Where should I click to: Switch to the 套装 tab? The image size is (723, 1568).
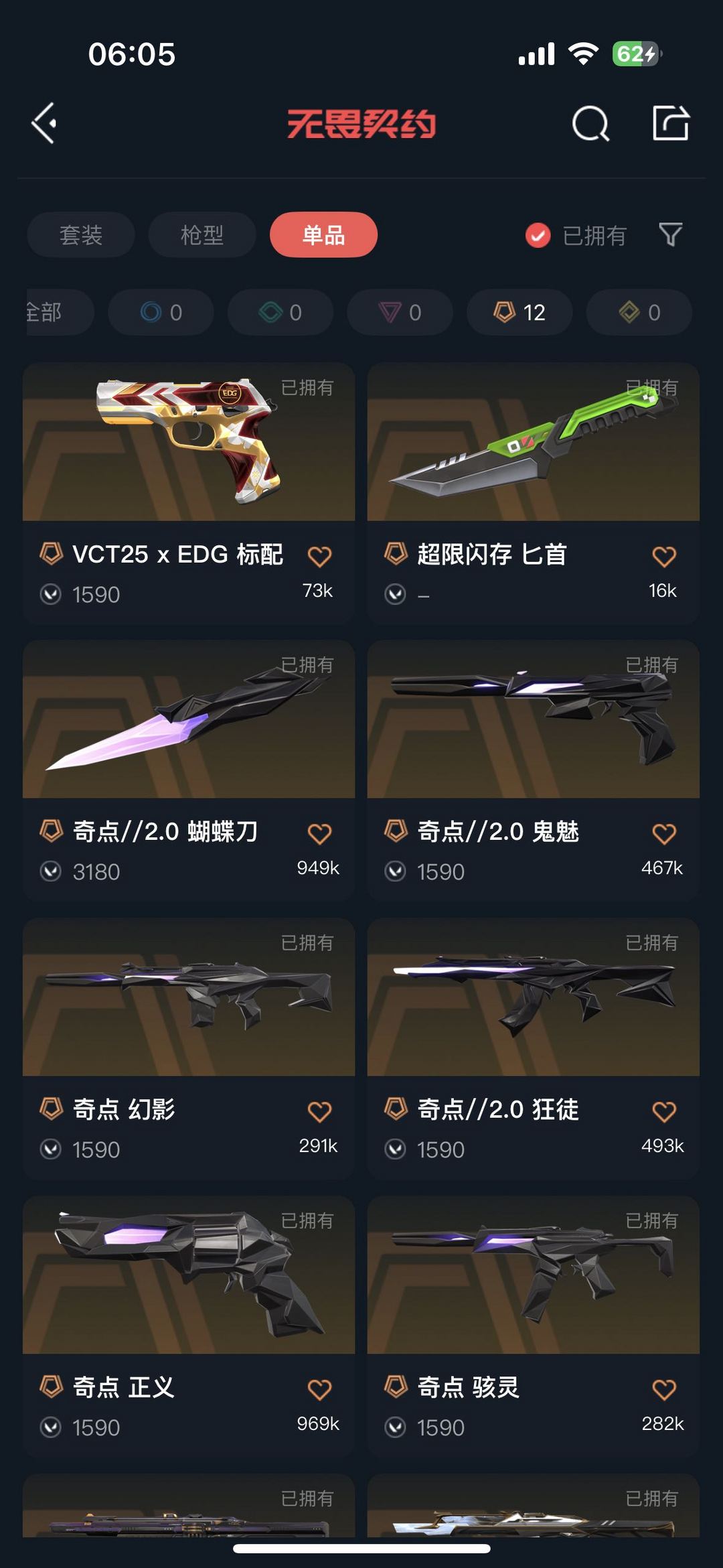click(81, 235)
